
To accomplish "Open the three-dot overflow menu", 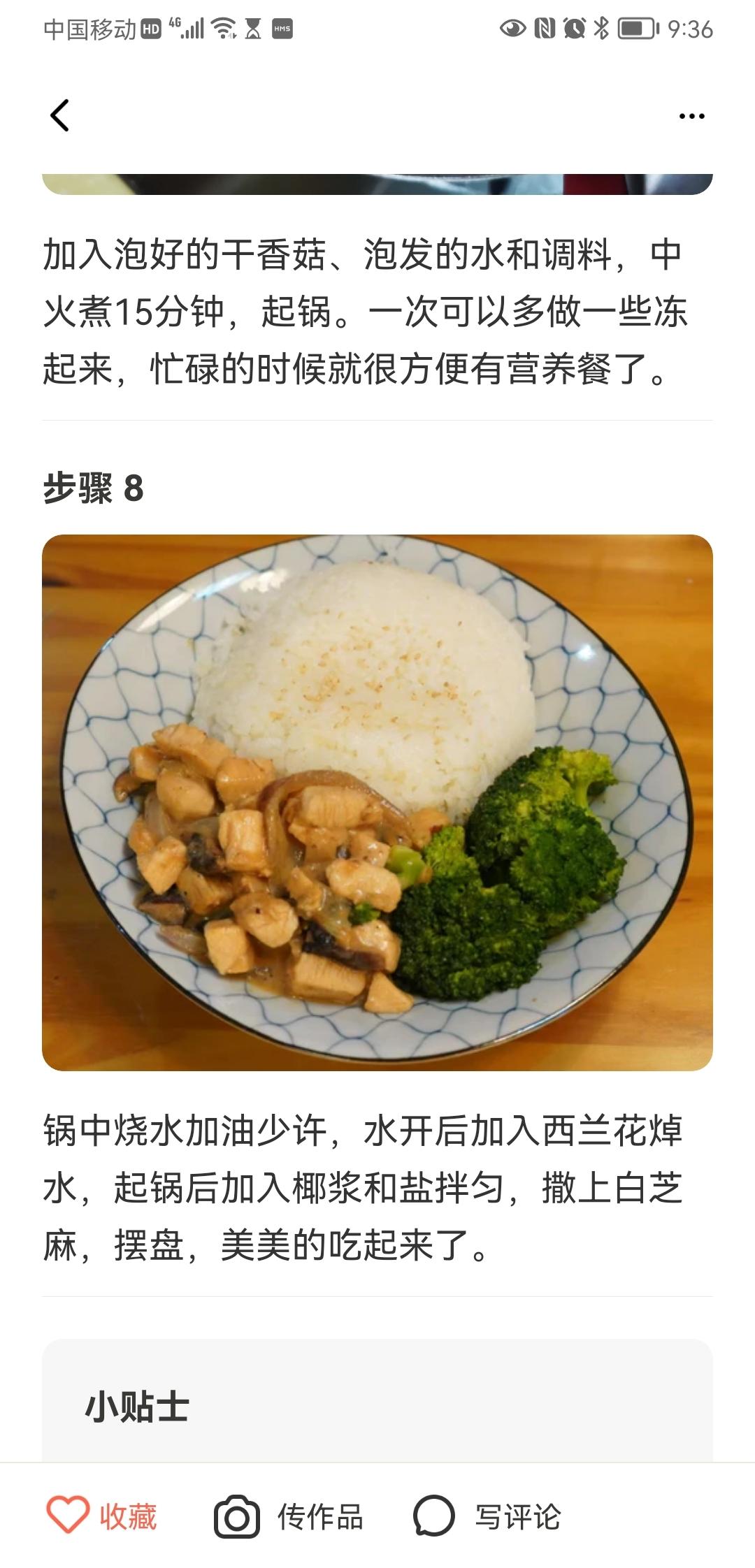I will coord(691,116).
